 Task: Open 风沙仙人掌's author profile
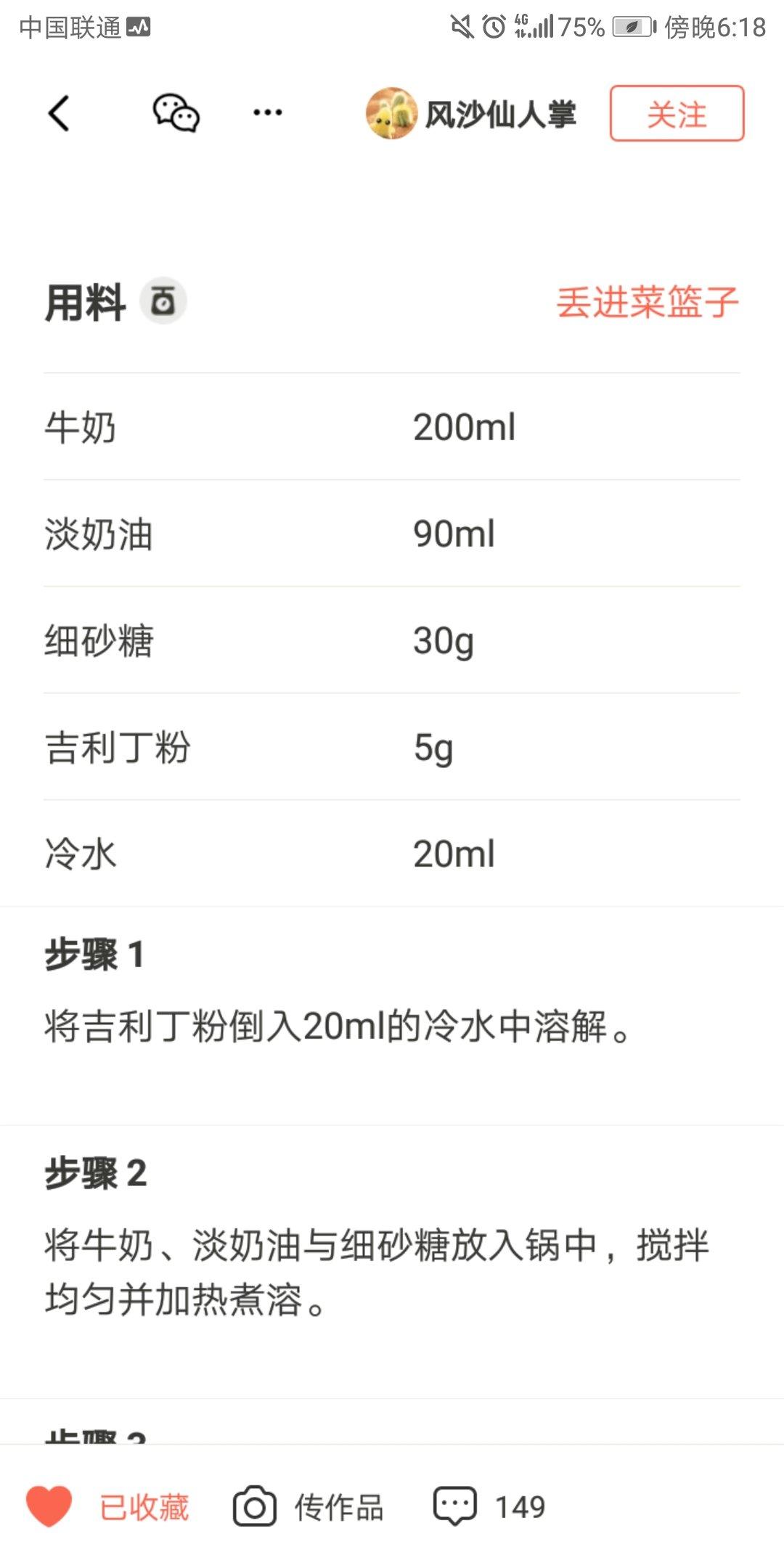472,114
